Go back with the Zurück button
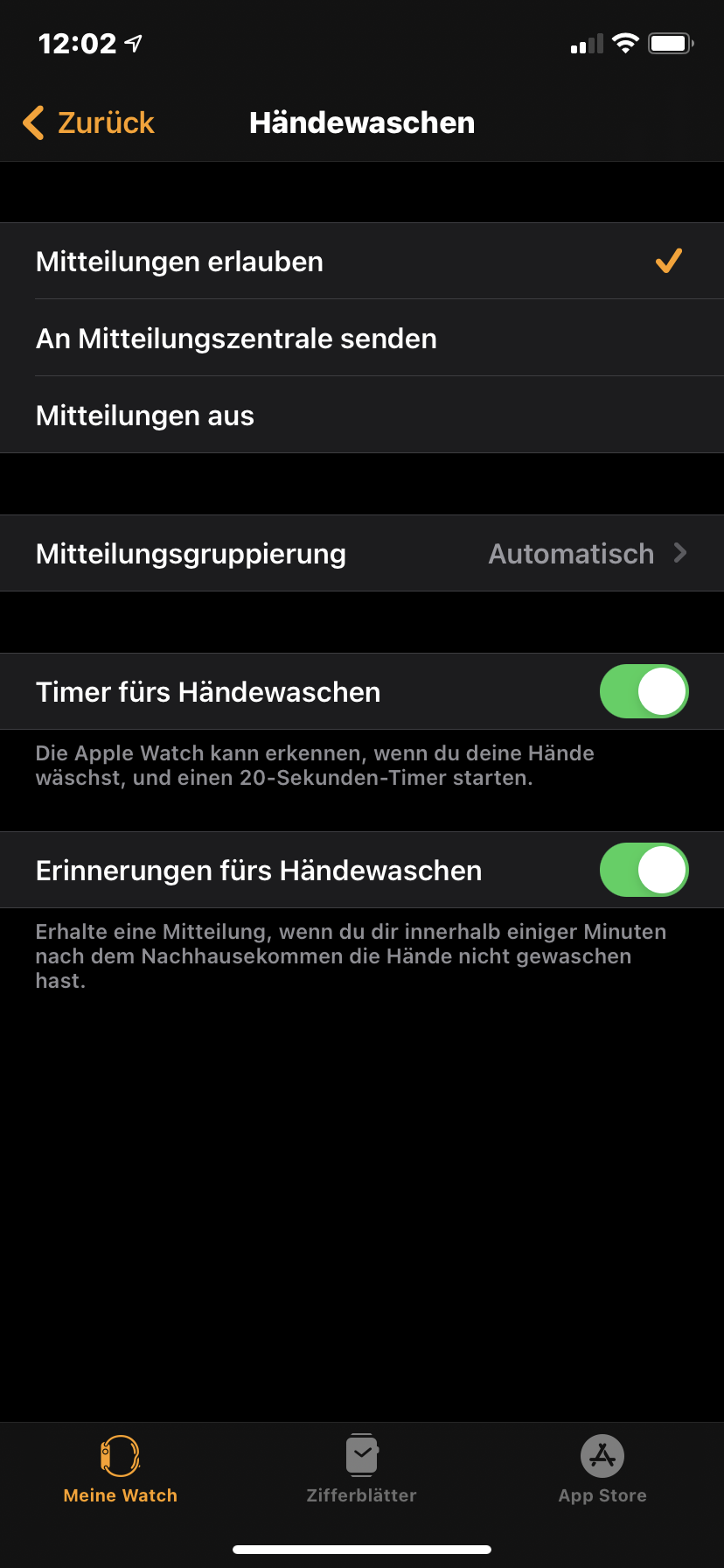This screenshot has width=724, height=1568. [x=89, y=123]
